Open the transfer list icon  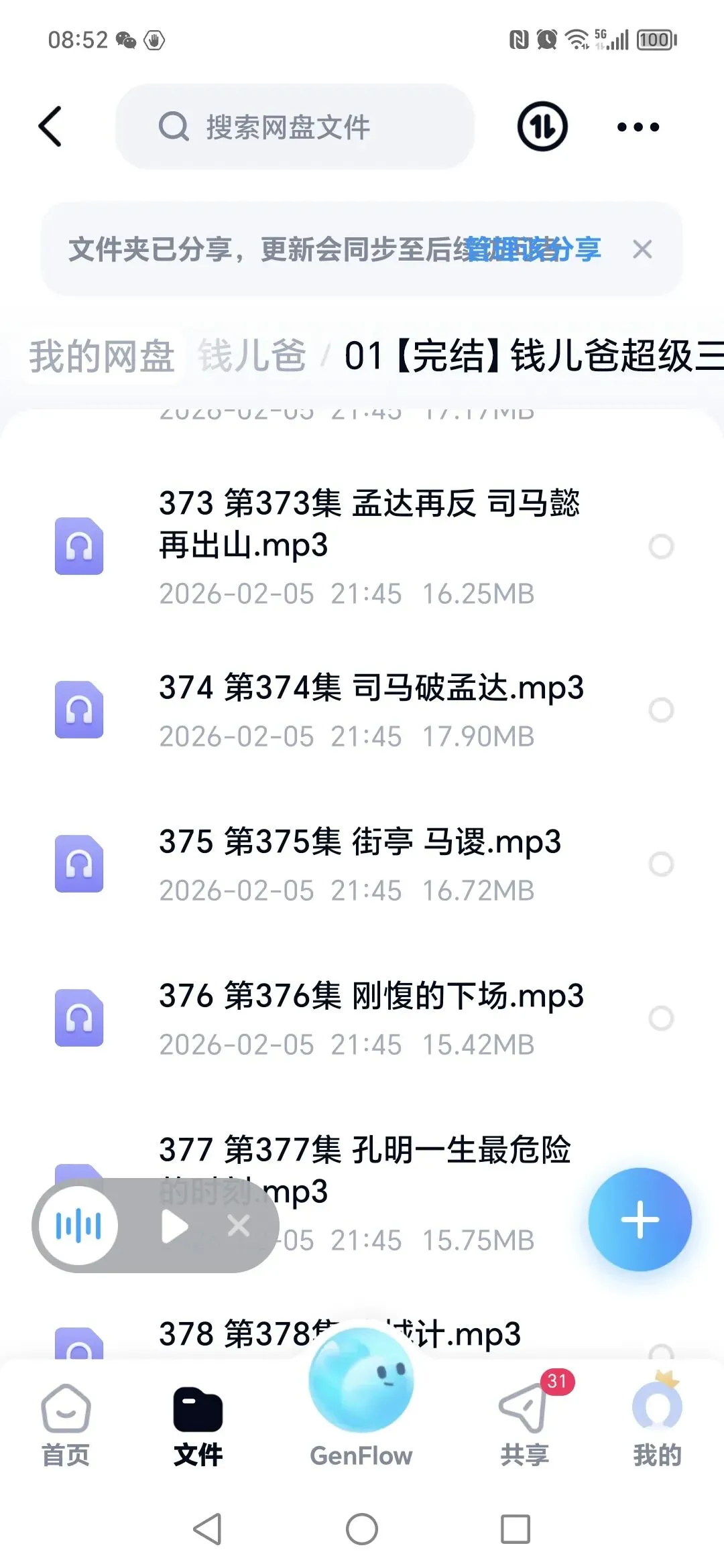coord(542,126)
